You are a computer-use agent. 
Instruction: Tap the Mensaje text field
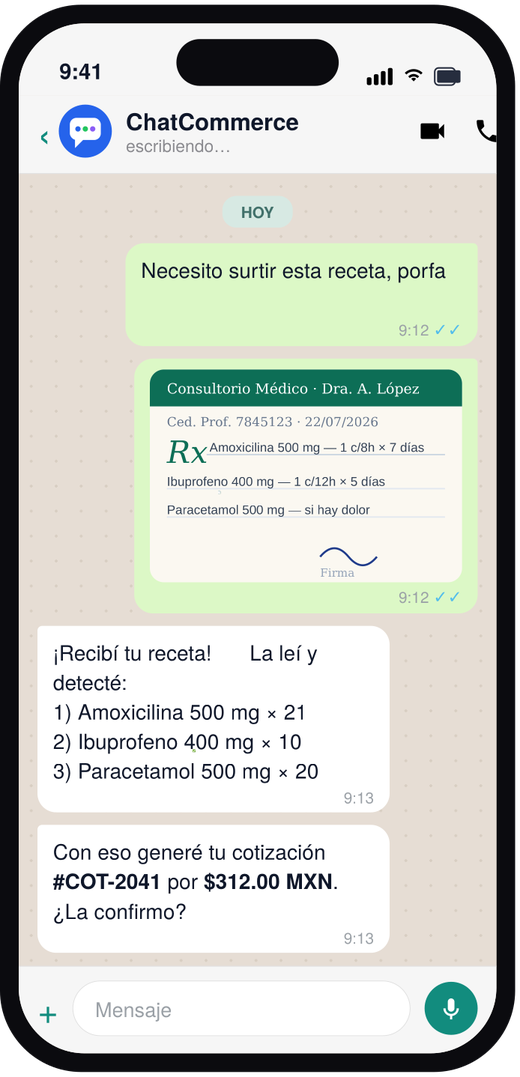pyautogui.click(x=241, y=1009)
